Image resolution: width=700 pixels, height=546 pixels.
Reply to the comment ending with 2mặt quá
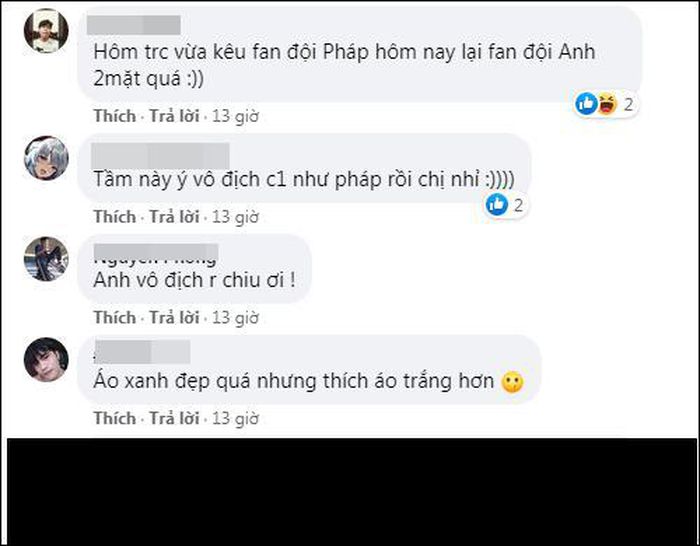[175, 116]
